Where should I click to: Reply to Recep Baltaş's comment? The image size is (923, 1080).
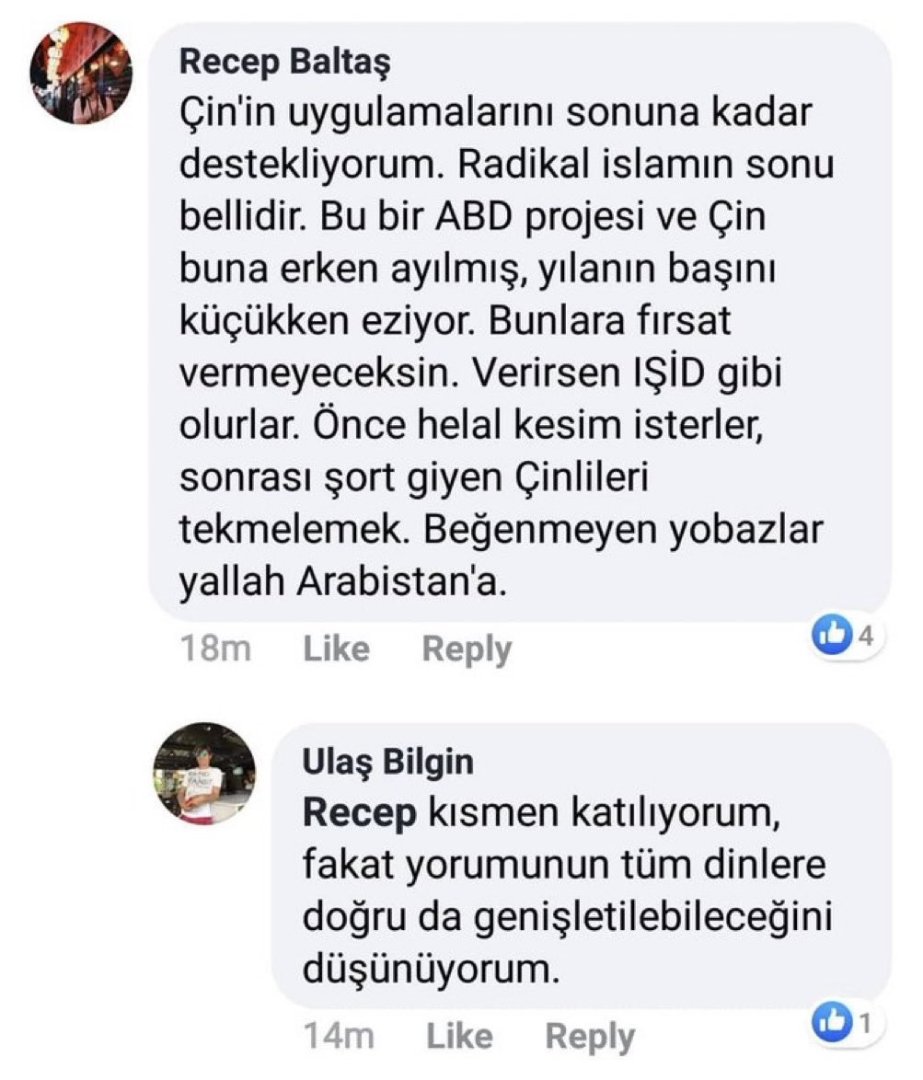pos(466,650)
